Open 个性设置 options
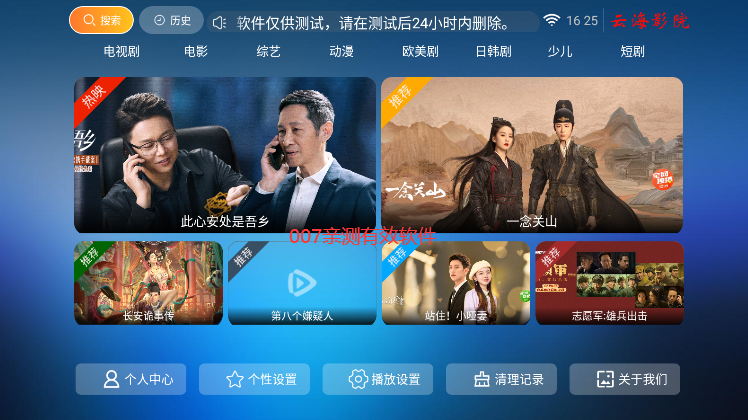This screenshot has height=420, width=748. pos(261,379)
